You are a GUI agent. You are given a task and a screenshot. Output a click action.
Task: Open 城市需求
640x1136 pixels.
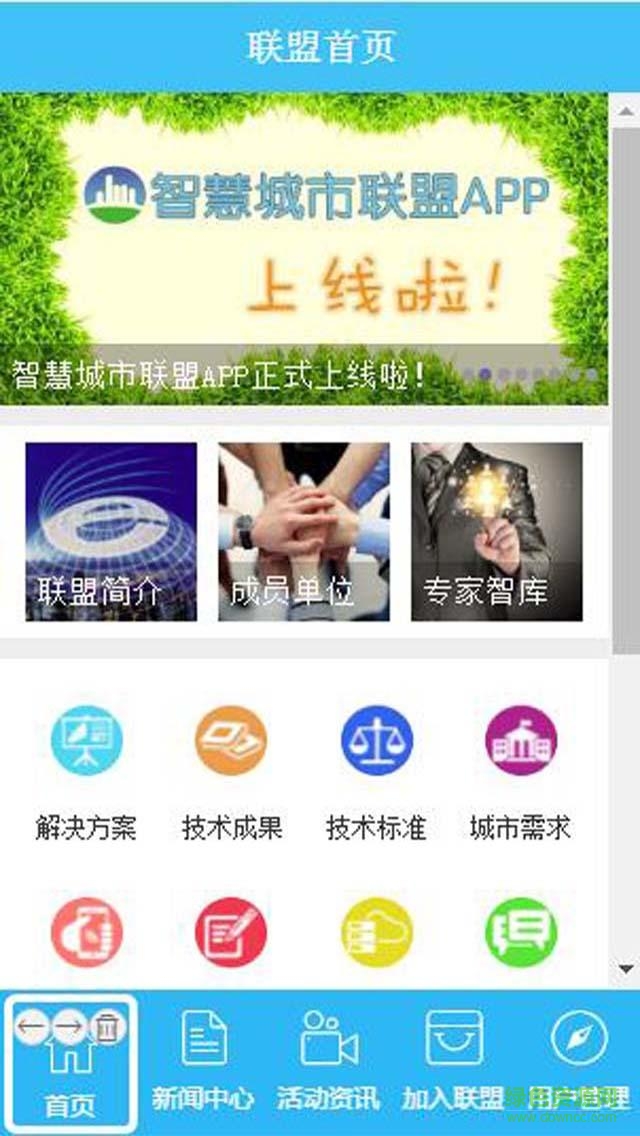point(520,770)
